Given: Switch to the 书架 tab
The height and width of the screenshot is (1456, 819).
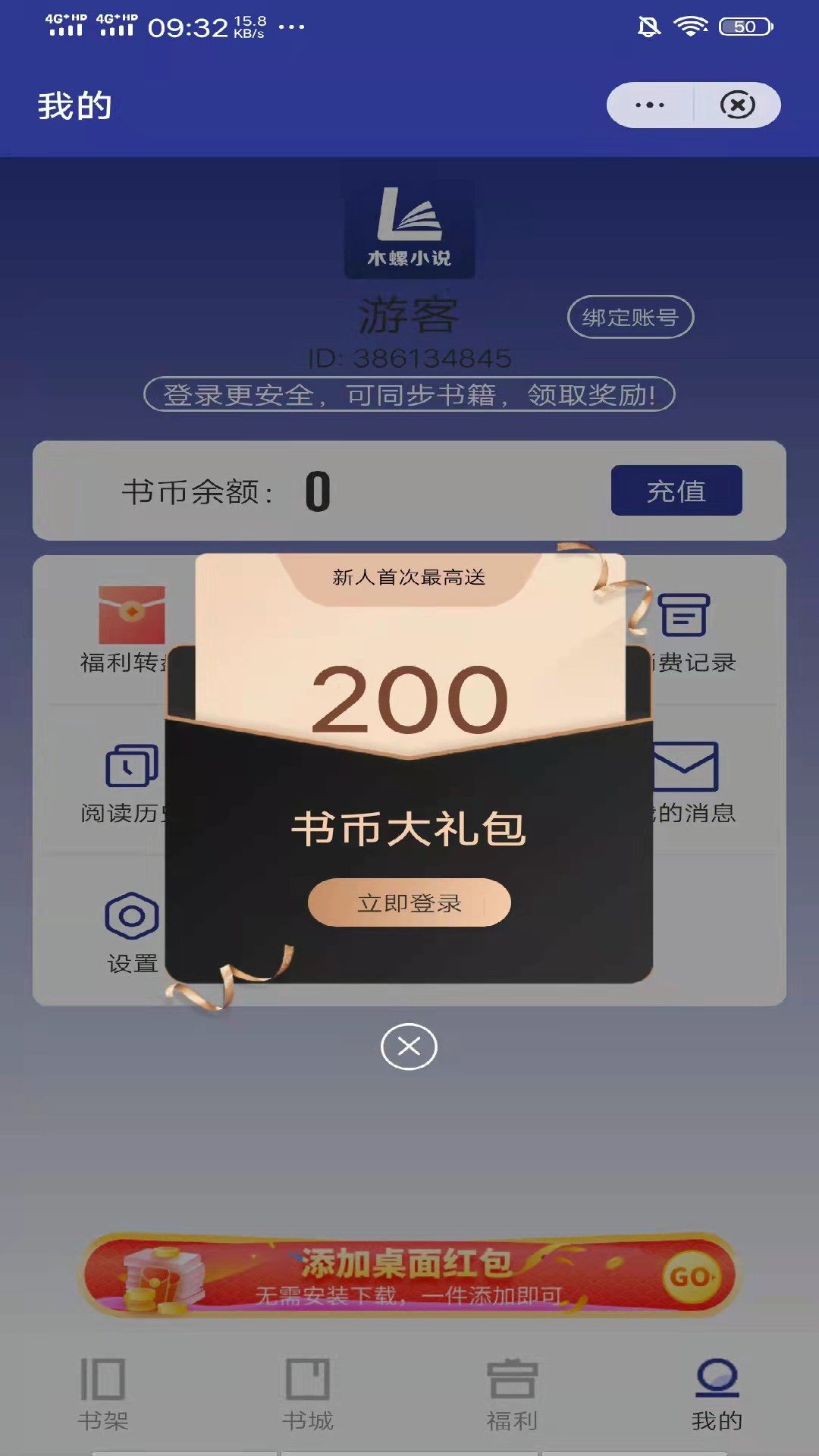Looking at the screenshot, I should [102, 1394].
